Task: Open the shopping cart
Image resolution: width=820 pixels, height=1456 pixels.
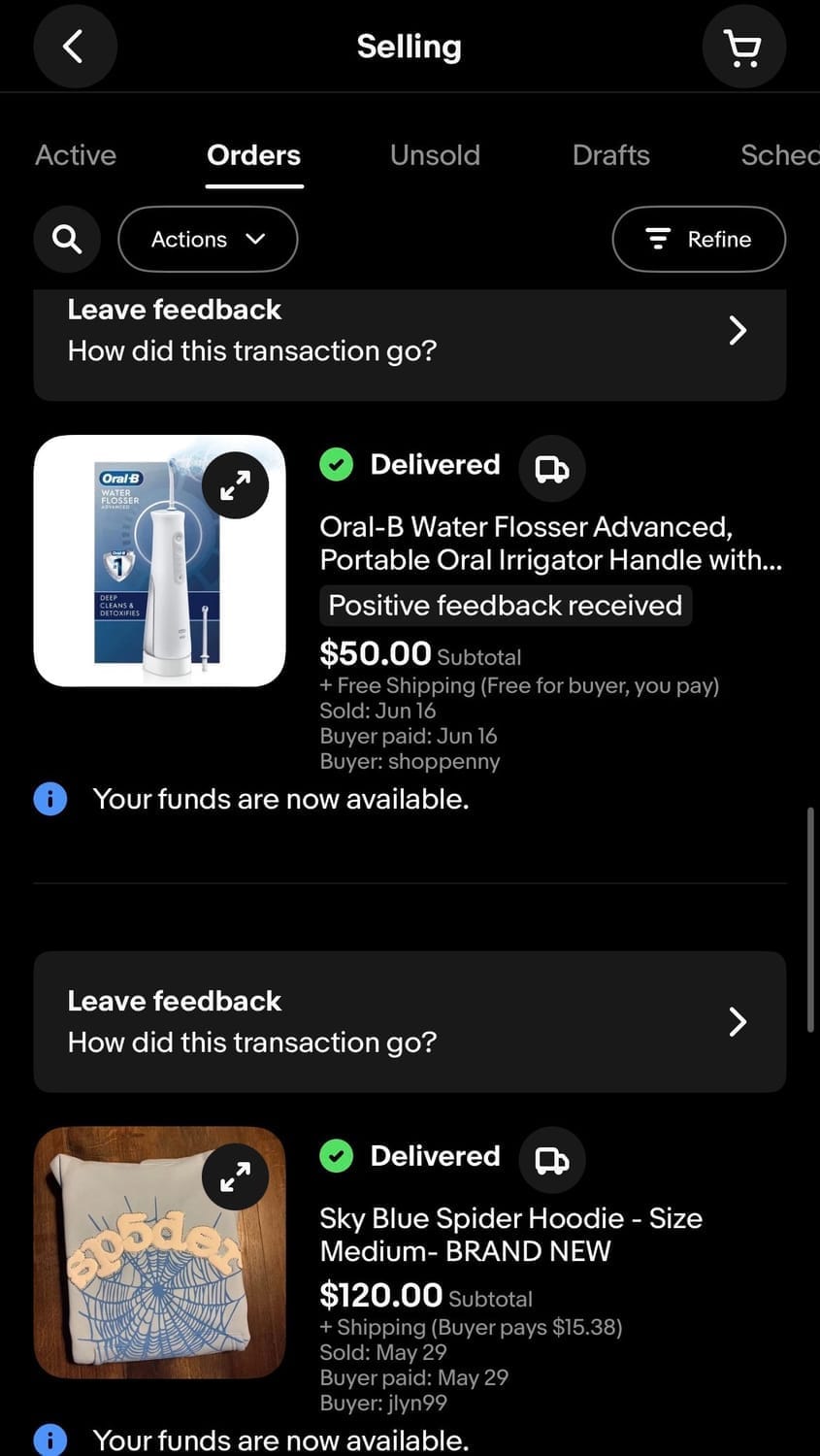Action: (x=743, y=47)
